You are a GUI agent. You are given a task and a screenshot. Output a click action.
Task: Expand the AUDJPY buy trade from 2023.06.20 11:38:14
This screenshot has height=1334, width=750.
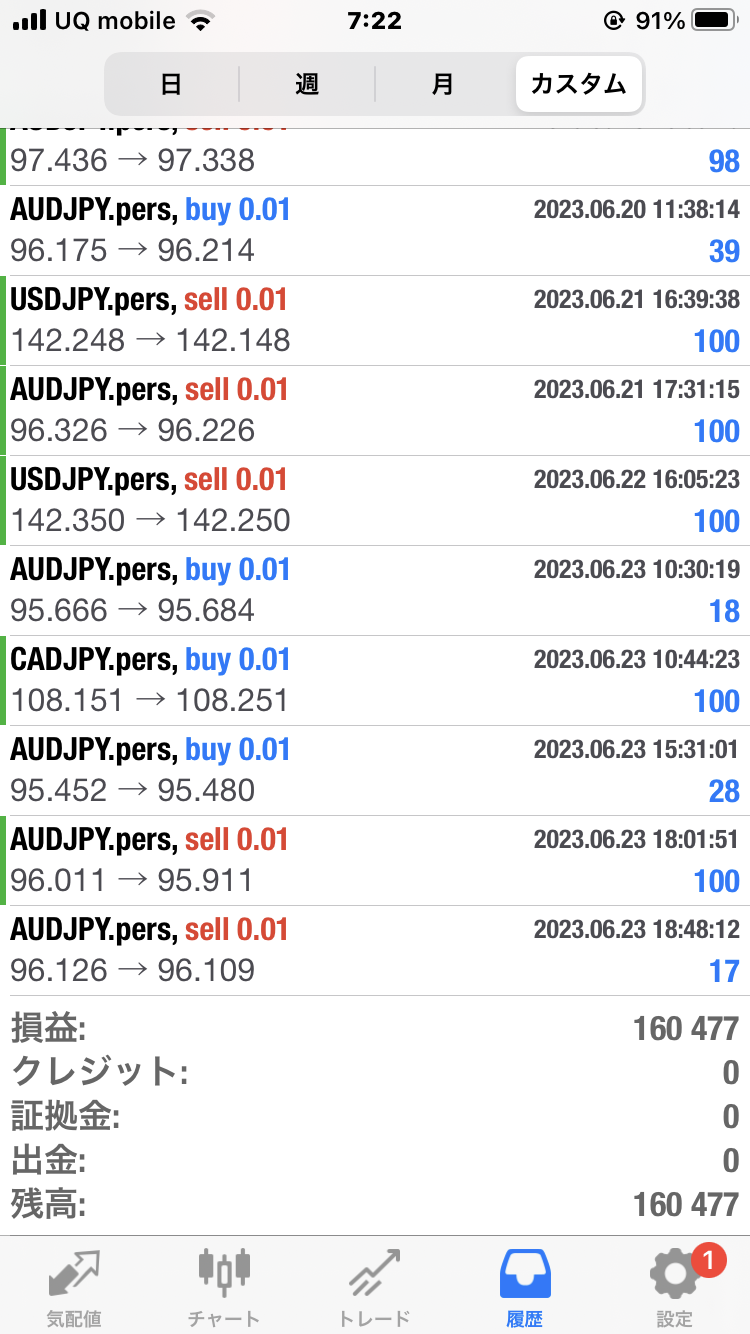pos(375,231)
